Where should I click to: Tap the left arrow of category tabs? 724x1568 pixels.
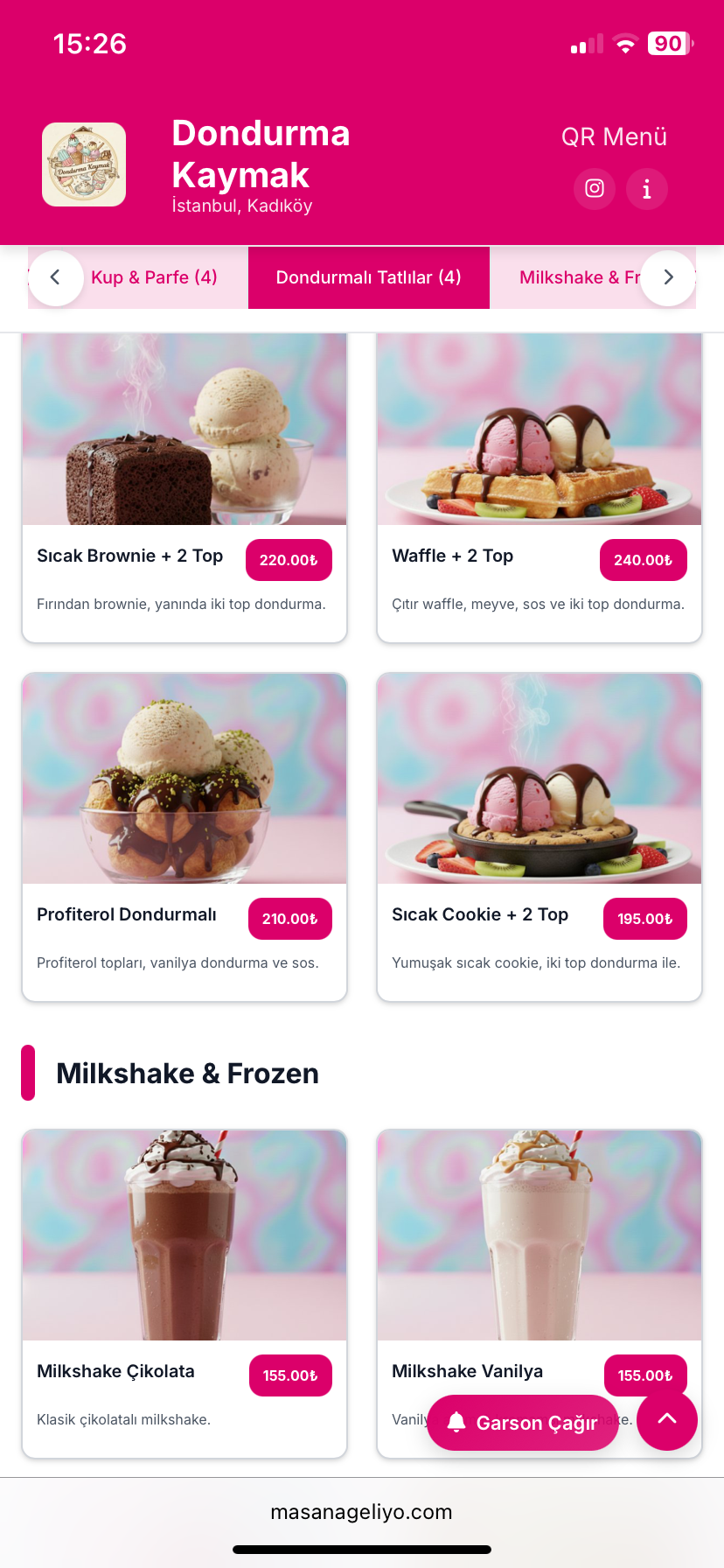pyautogui.click(x=55, y=277)
